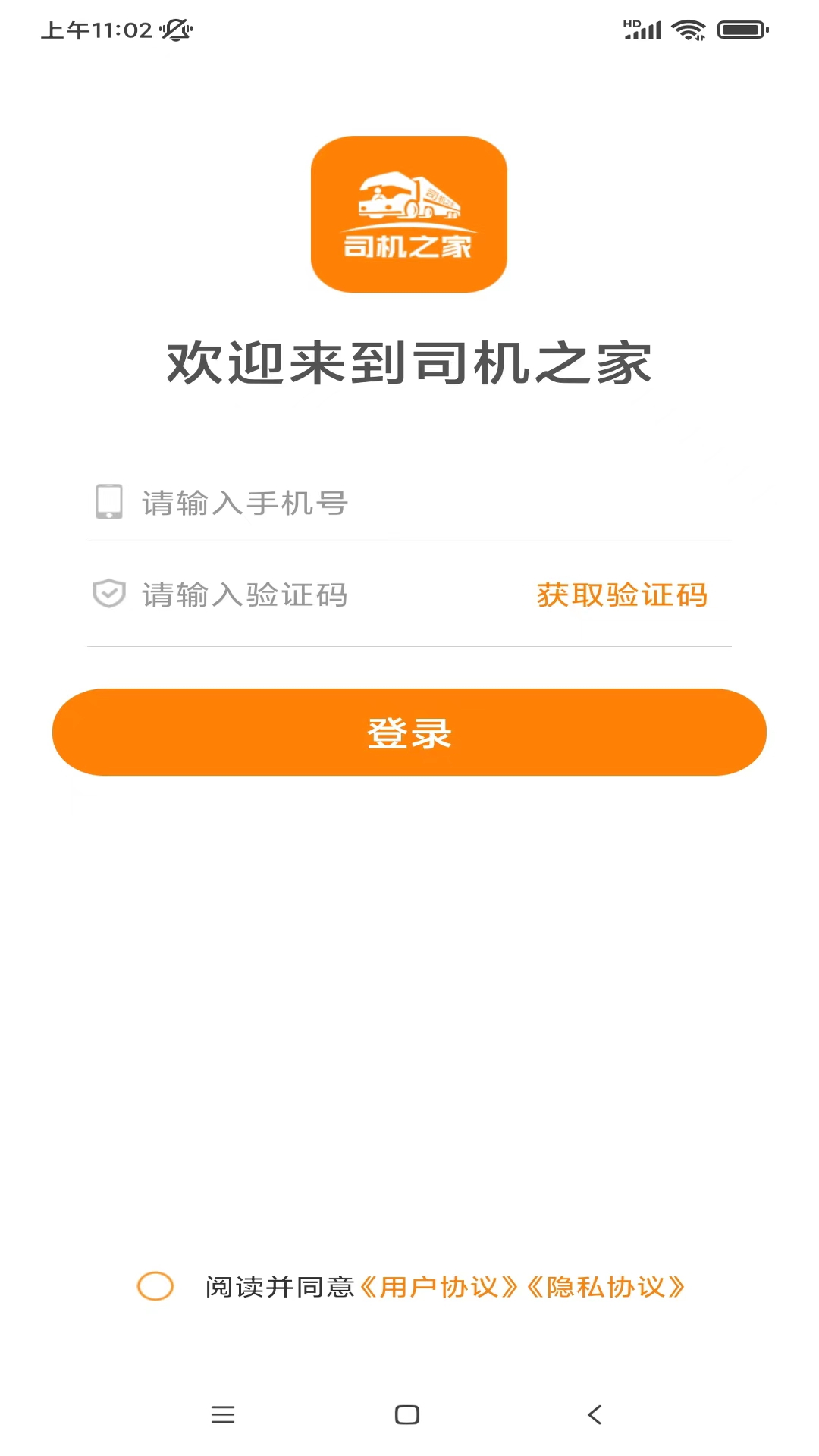Click the phone icon beside the number field
819x1456 pixels.
point(108,503)
